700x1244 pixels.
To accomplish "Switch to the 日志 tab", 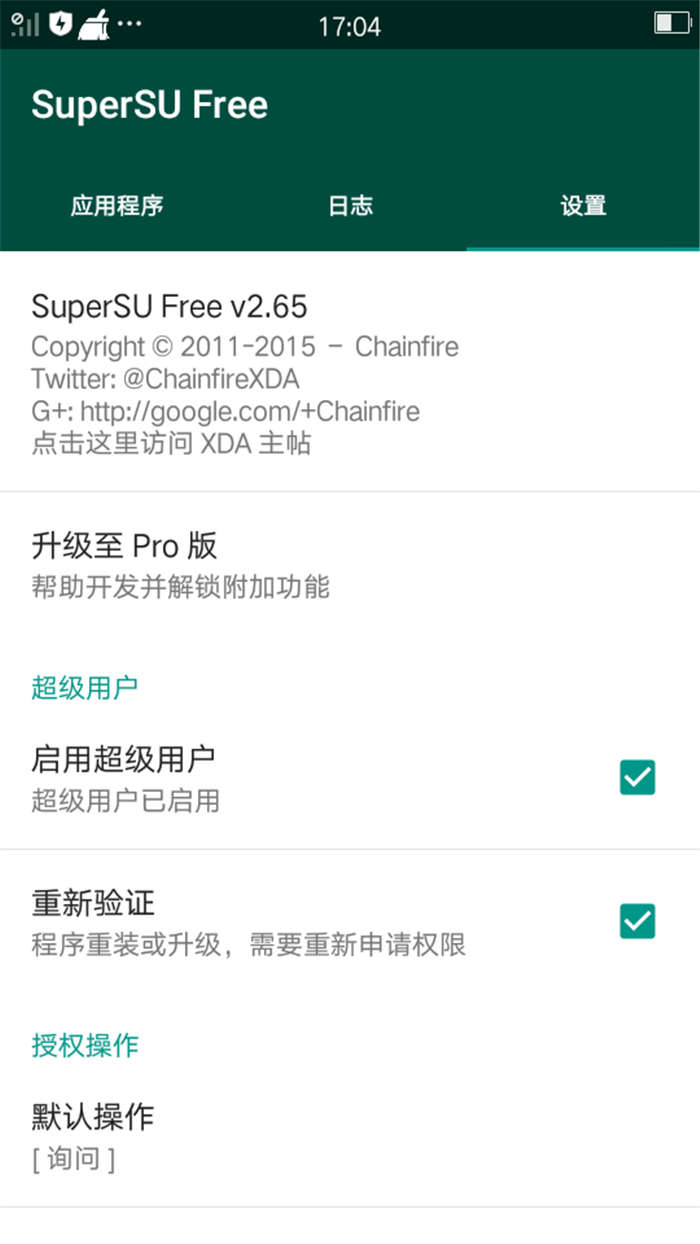I will tap(350, 206).
